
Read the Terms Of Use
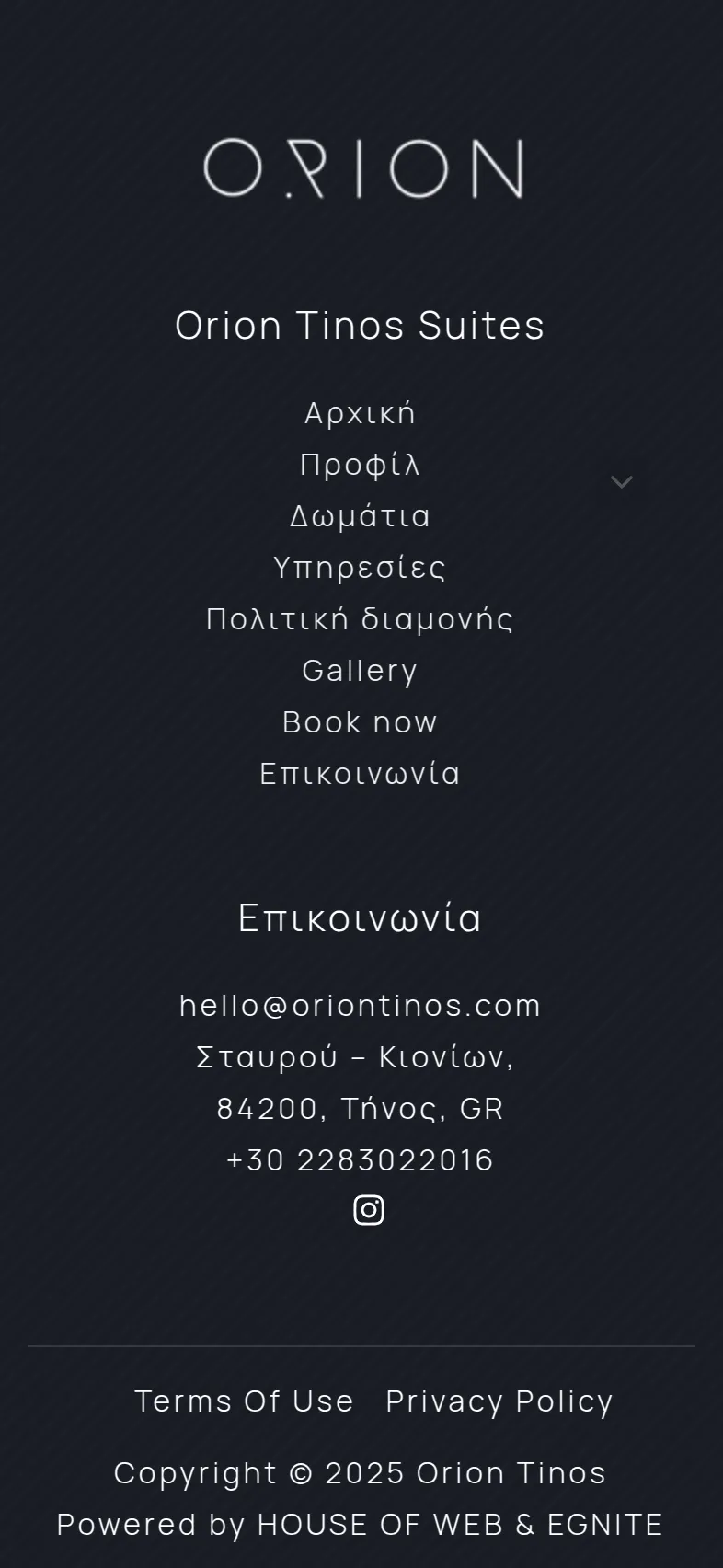244,1401
